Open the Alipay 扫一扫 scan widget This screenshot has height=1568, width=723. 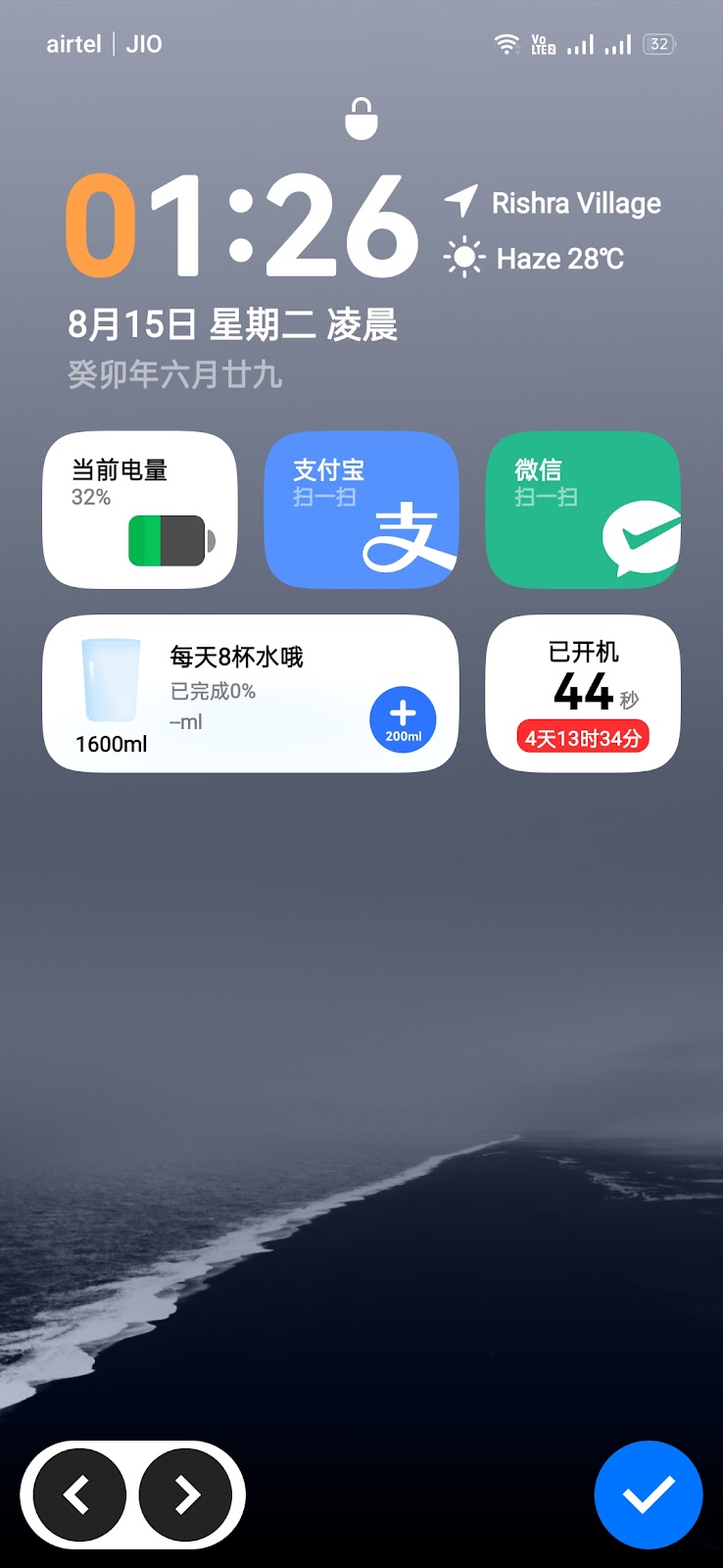[x=361, y=510]
